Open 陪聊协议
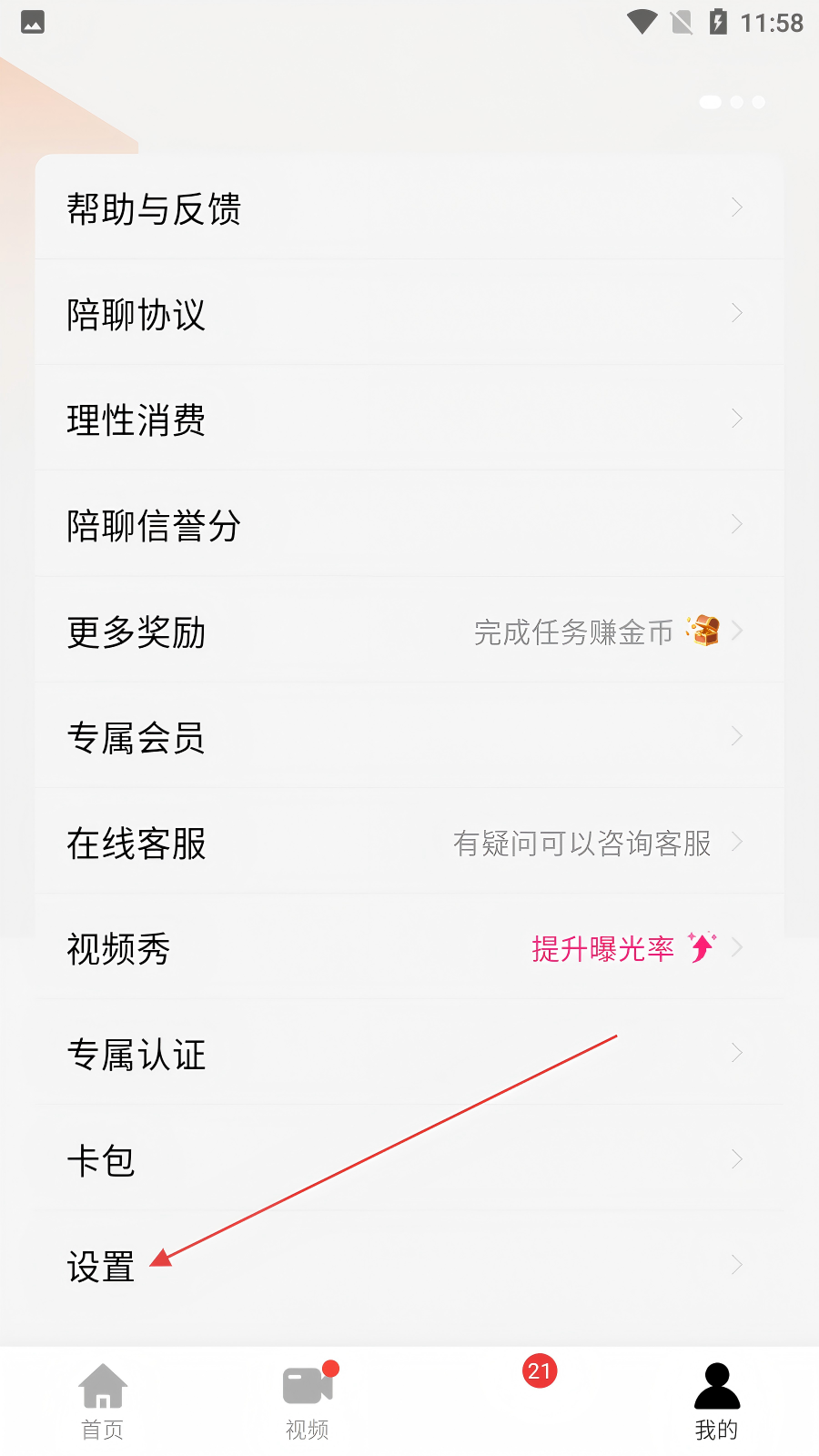The width and height of the screenshot is (819, 1456). 409,314
